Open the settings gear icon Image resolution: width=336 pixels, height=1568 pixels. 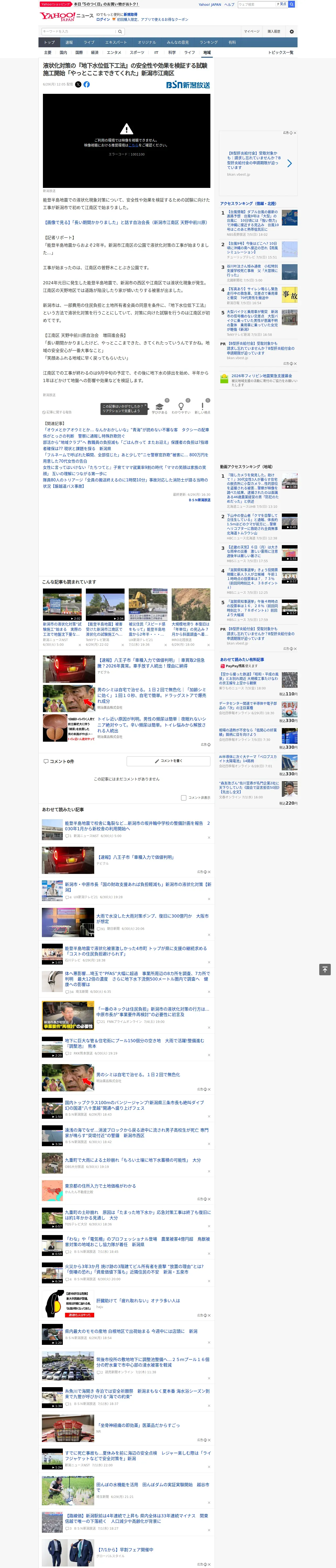coord(292,31)
